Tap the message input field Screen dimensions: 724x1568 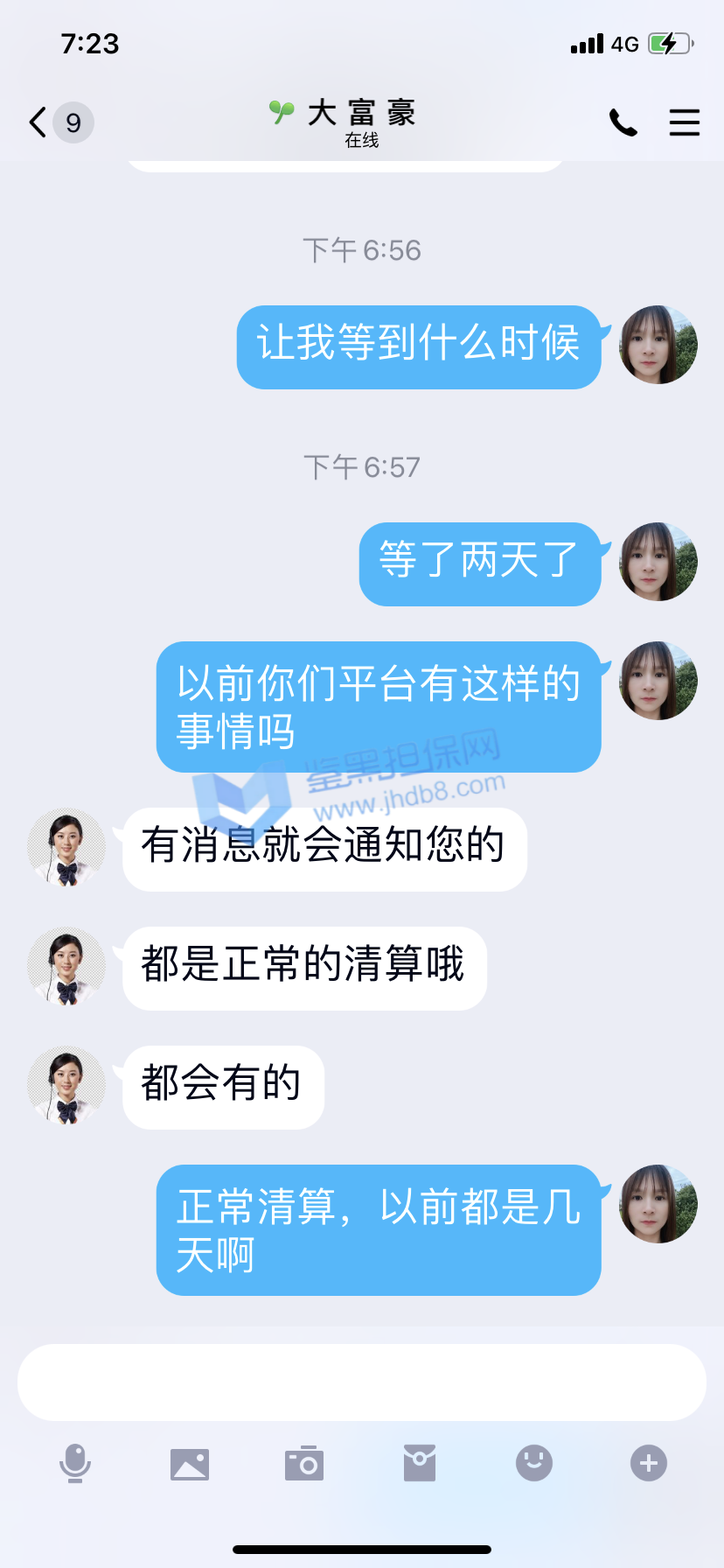(x=362, y=1382)
